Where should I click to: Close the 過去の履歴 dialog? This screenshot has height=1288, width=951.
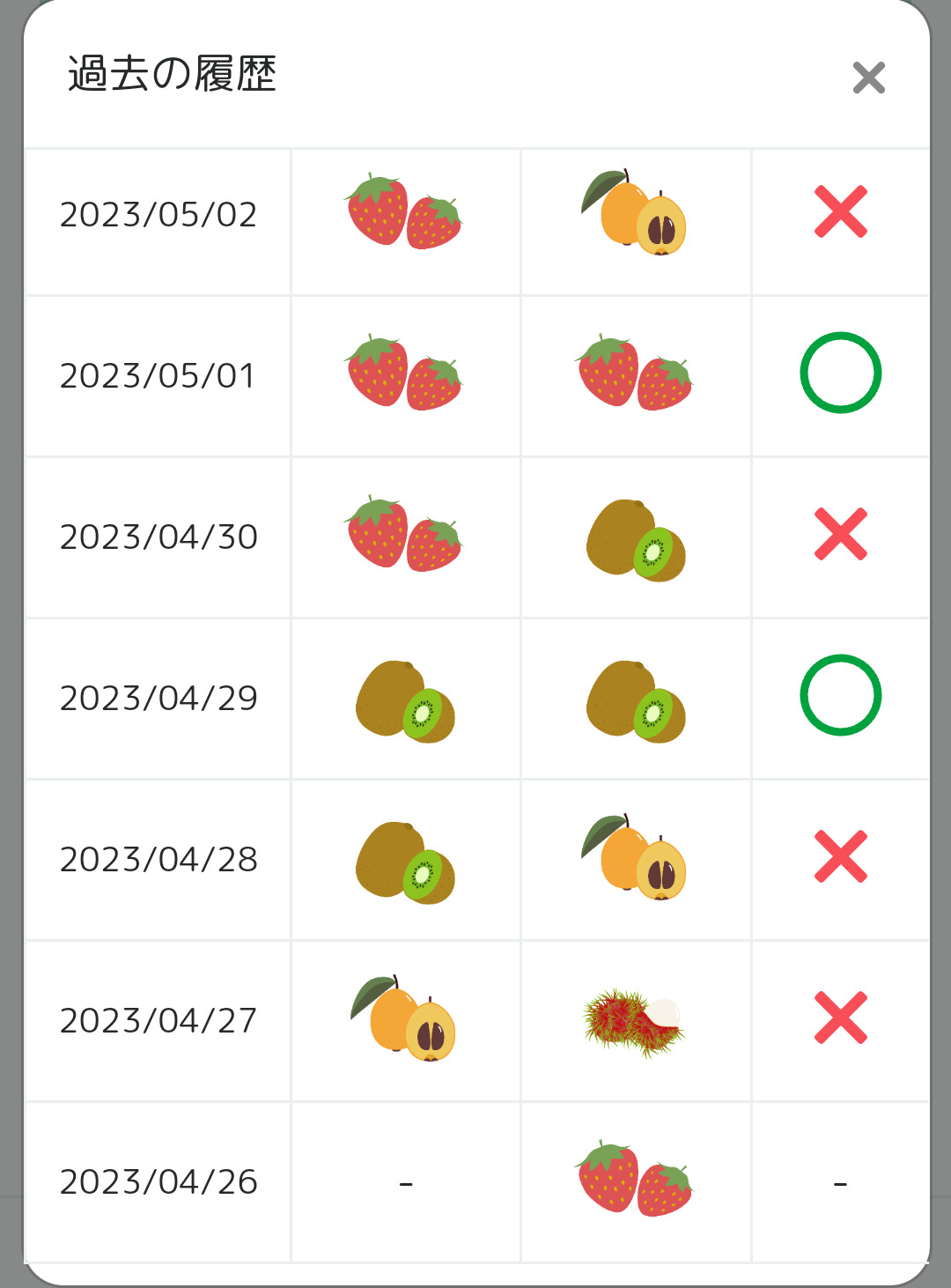pos(868,78)
